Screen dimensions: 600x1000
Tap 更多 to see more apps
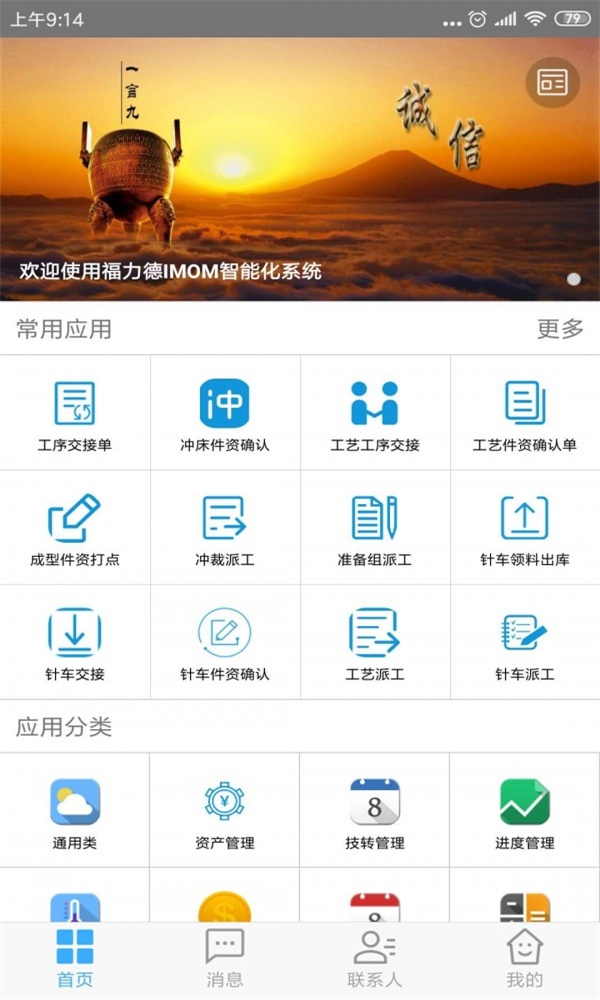[560, 329]
